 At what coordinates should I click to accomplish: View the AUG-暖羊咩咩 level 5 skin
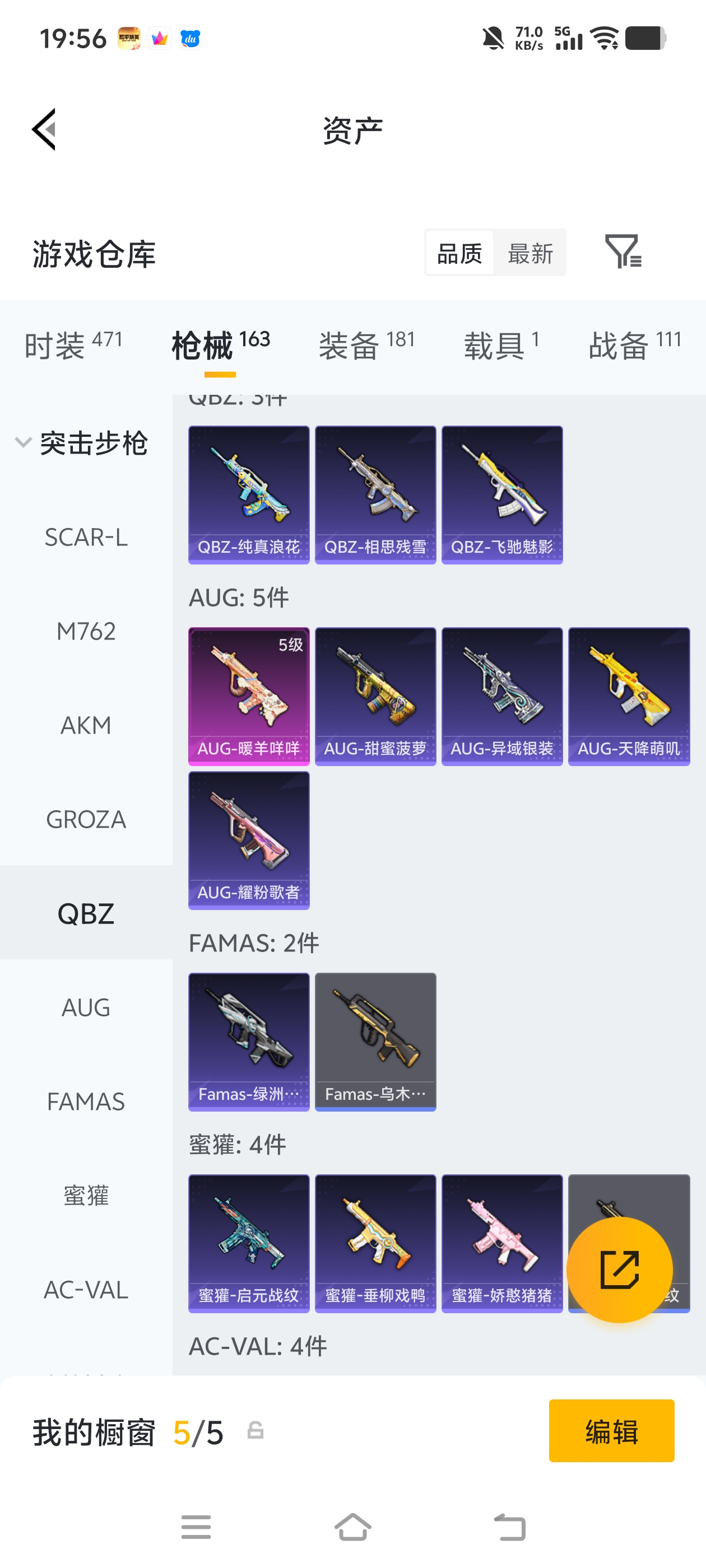click(249, 696)
